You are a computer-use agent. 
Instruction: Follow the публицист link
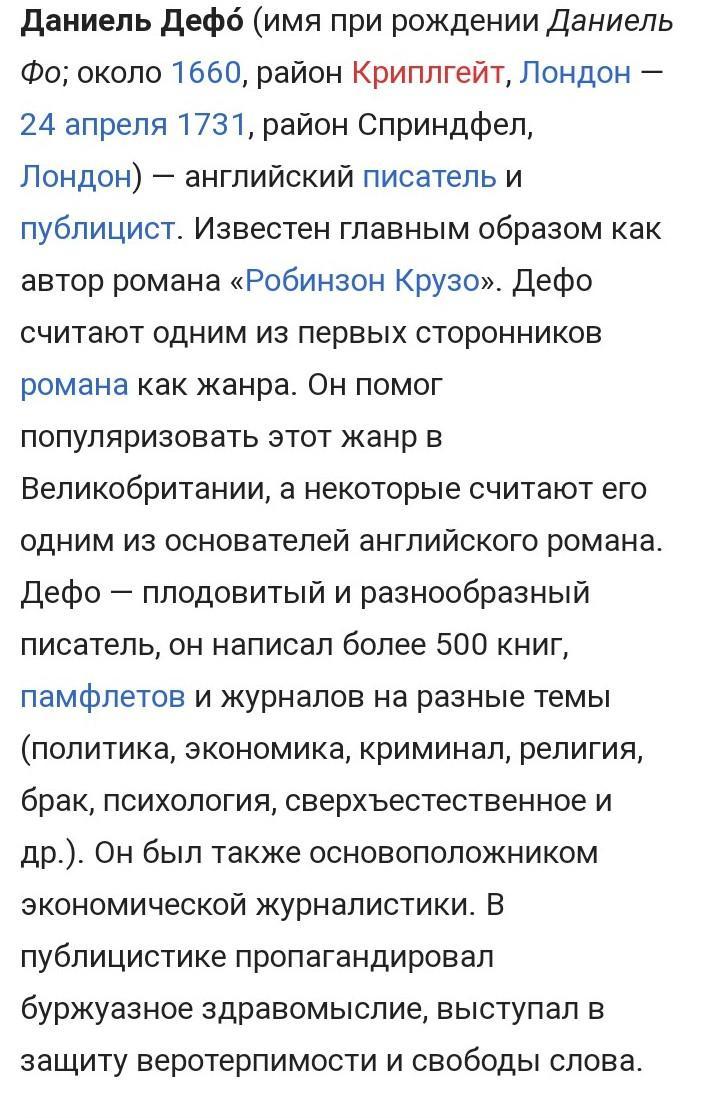97,230
